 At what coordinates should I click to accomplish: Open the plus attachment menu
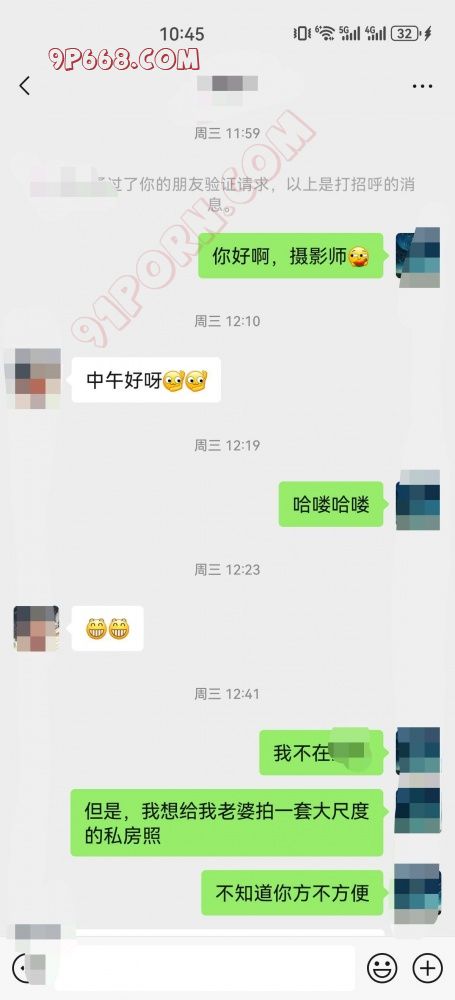coord(427,968)
